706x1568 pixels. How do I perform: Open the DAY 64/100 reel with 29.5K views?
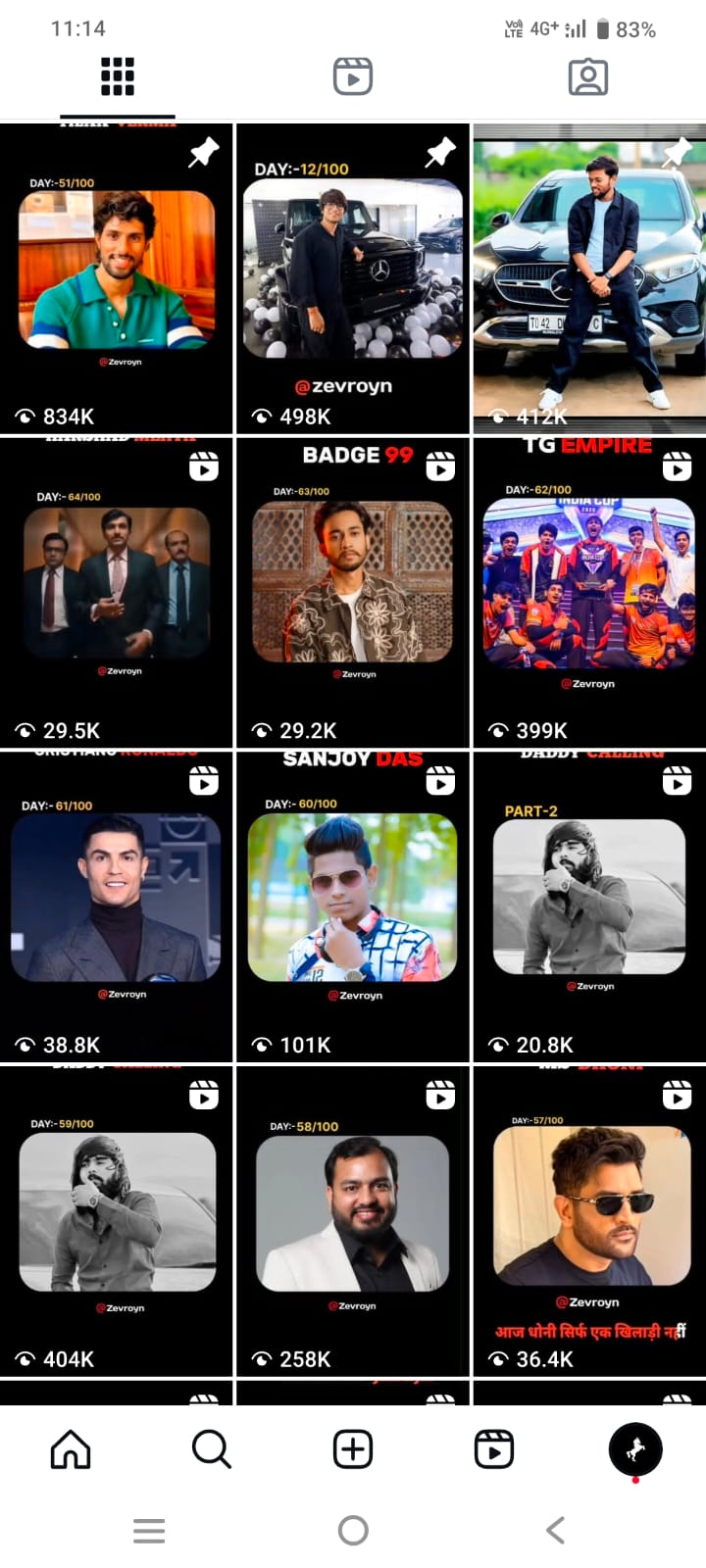(117, 592)
